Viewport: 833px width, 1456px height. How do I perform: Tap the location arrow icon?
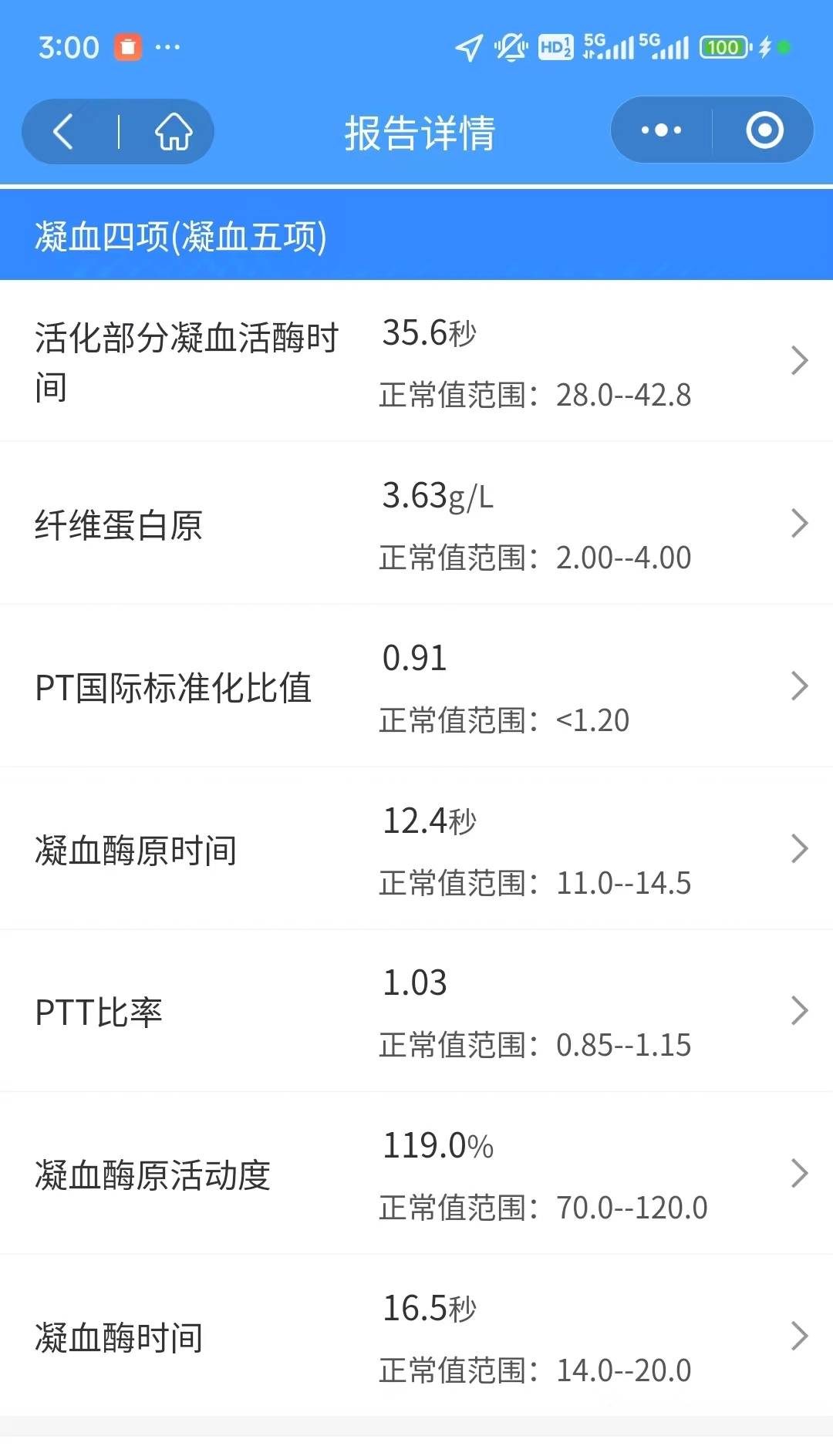(x=467, y=46)
